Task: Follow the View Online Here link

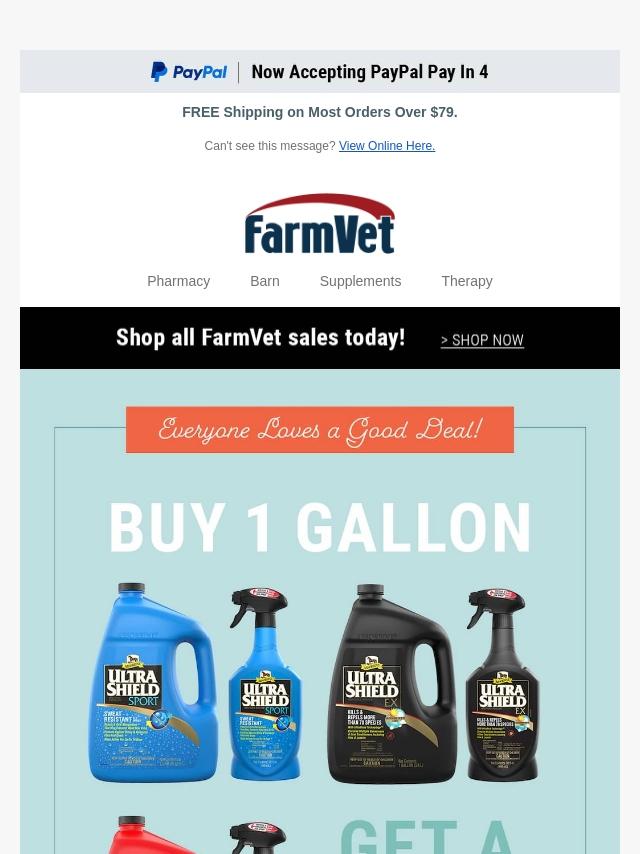Action: [386, 146]
